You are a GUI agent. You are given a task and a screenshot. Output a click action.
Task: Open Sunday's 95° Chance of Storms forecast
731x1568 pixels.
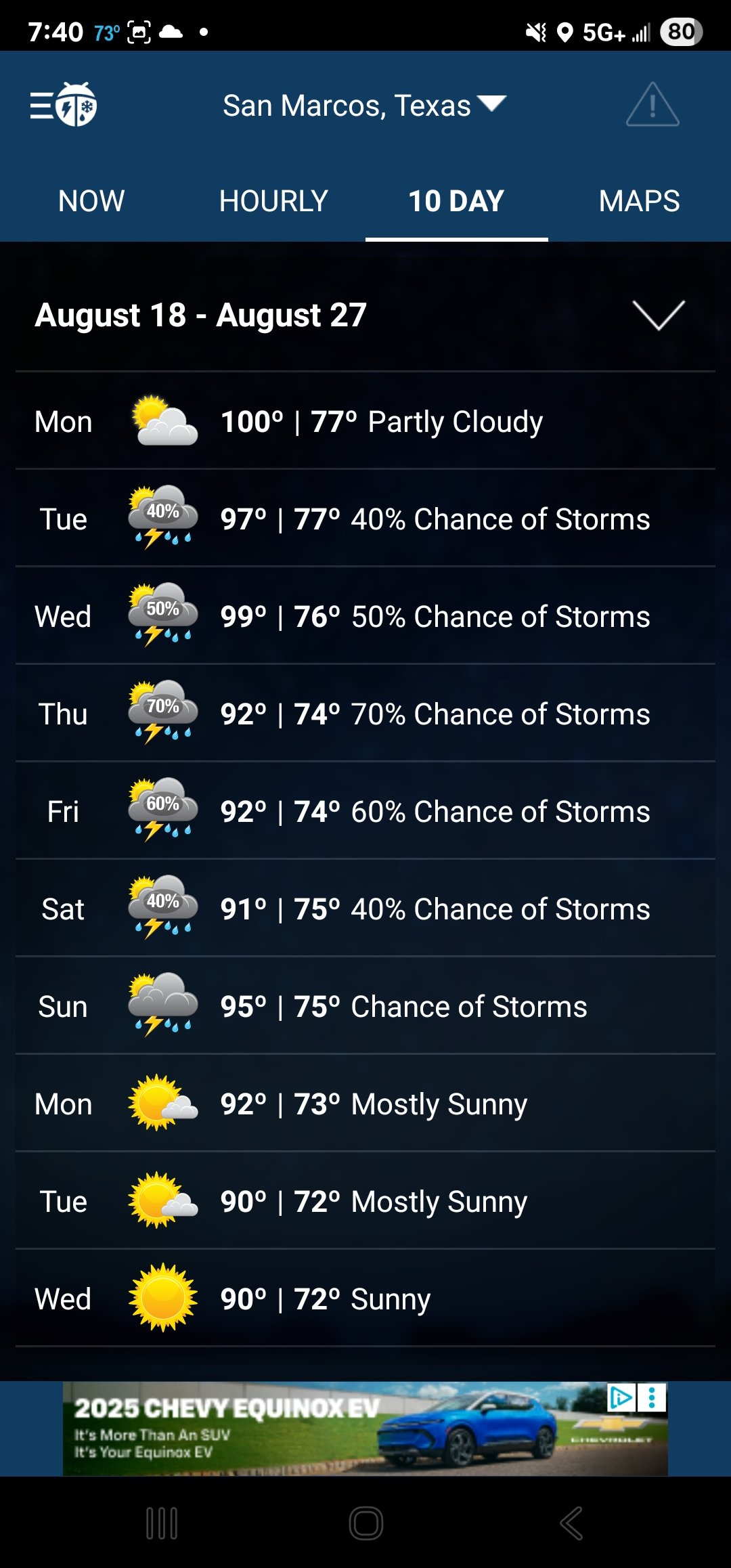(x=365, y=1006)
